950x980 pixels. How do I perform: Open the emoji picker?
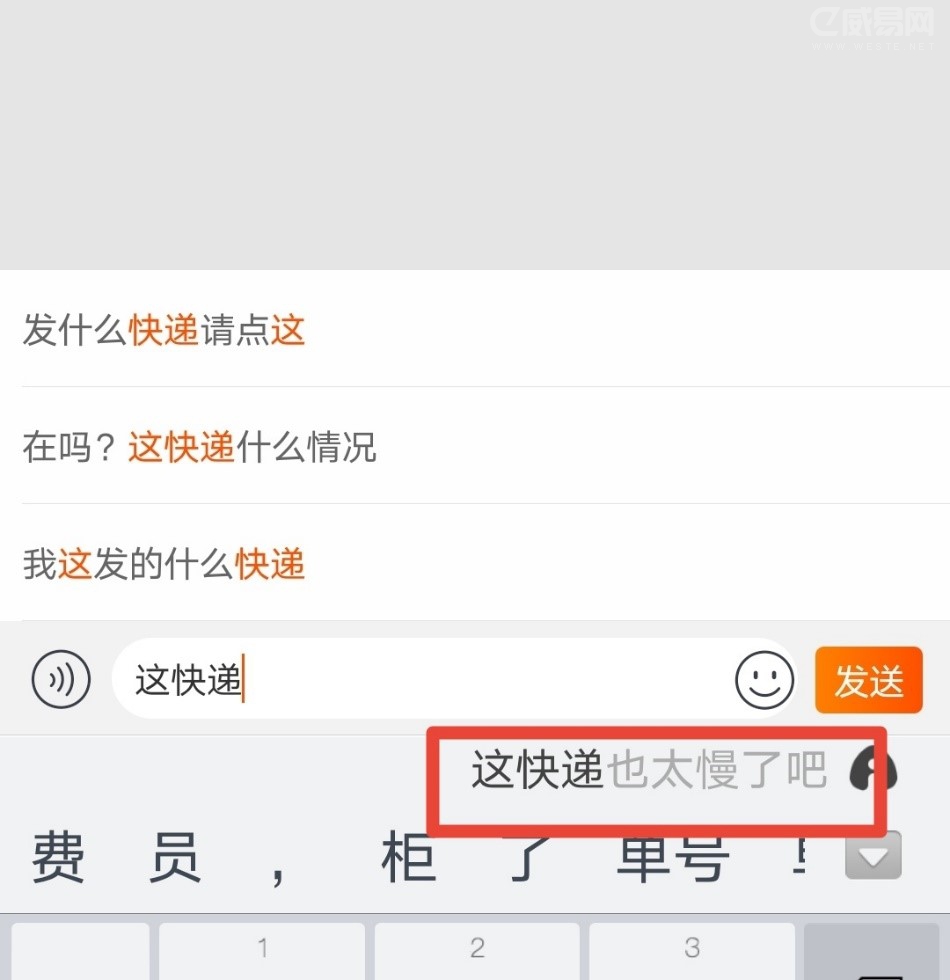point(764,681)
